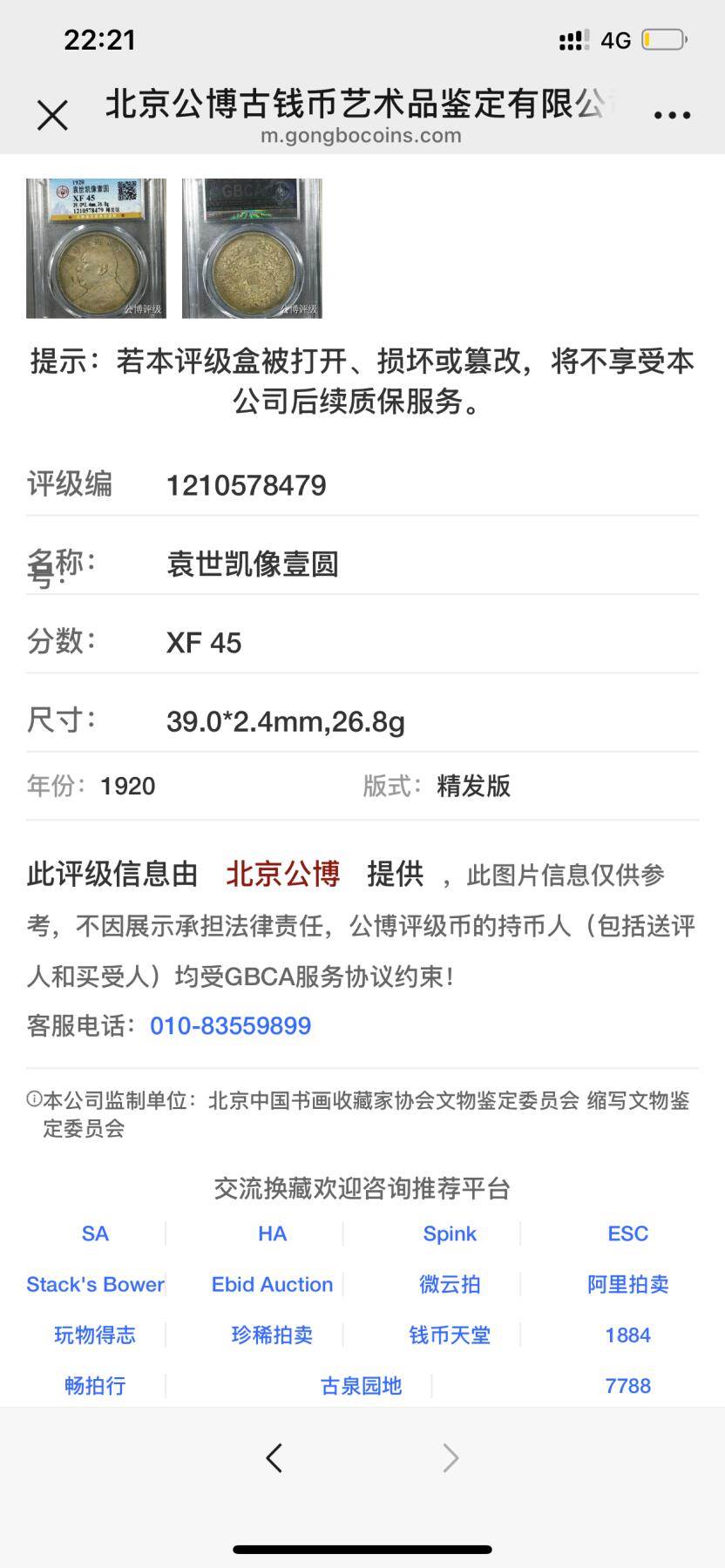Screen dimensions: 725x1568
Task: Visit the Ebid Auction link
Action: pyautogui.click(x=271, y=1284)
